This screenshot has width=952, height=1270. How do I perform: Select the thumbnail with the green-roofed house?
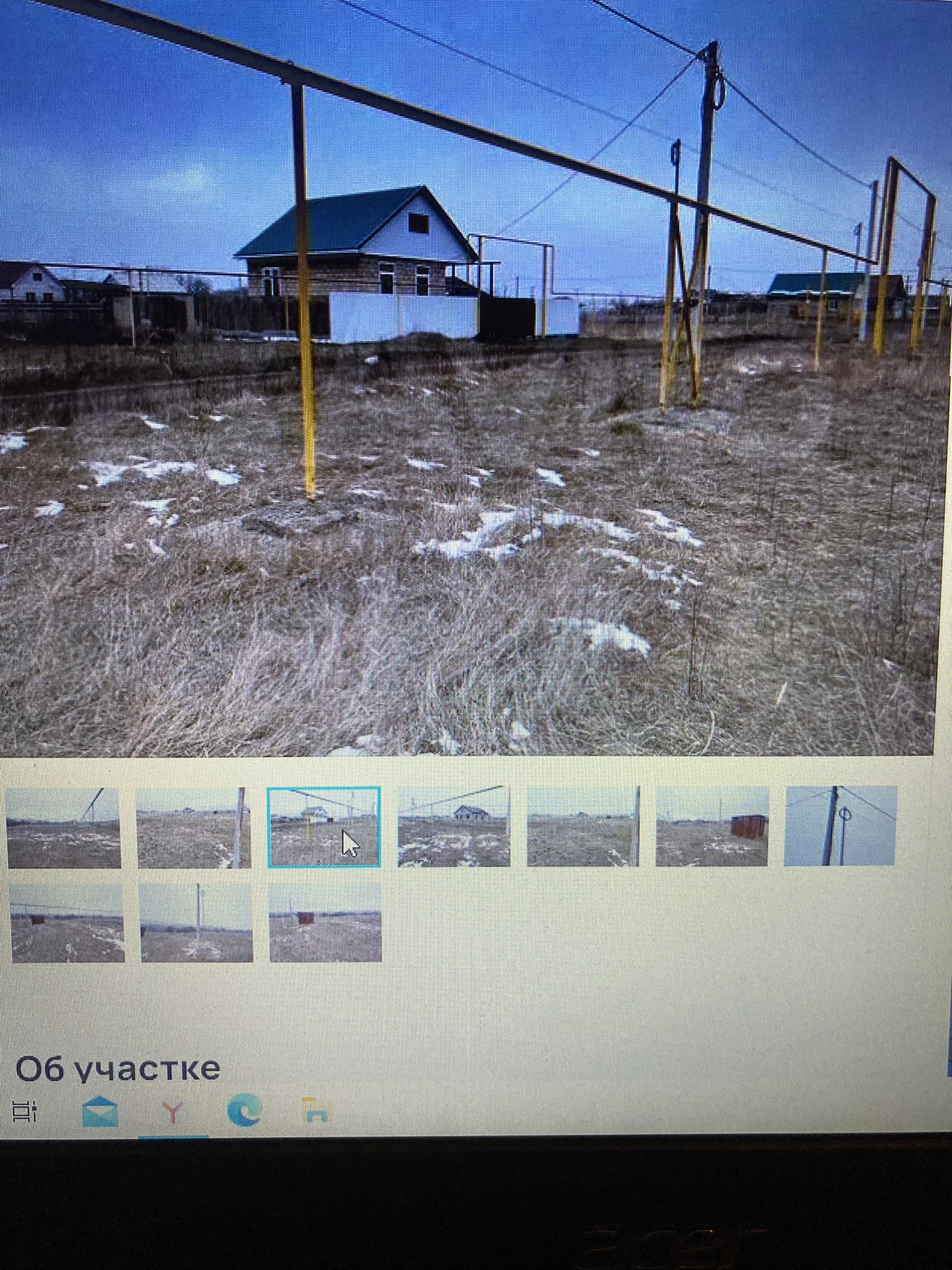[x=323, y=827]
